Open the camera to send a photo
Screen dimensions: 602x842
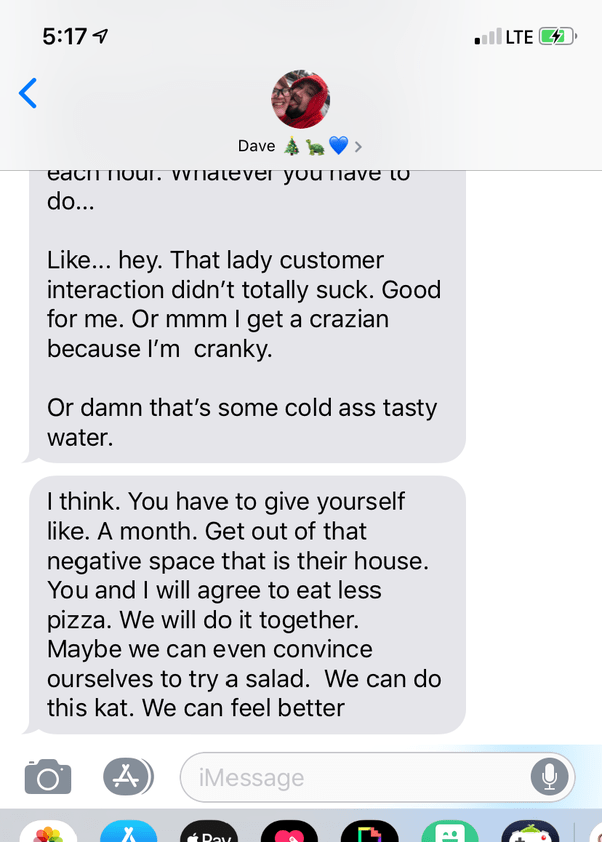pos(47,777)
